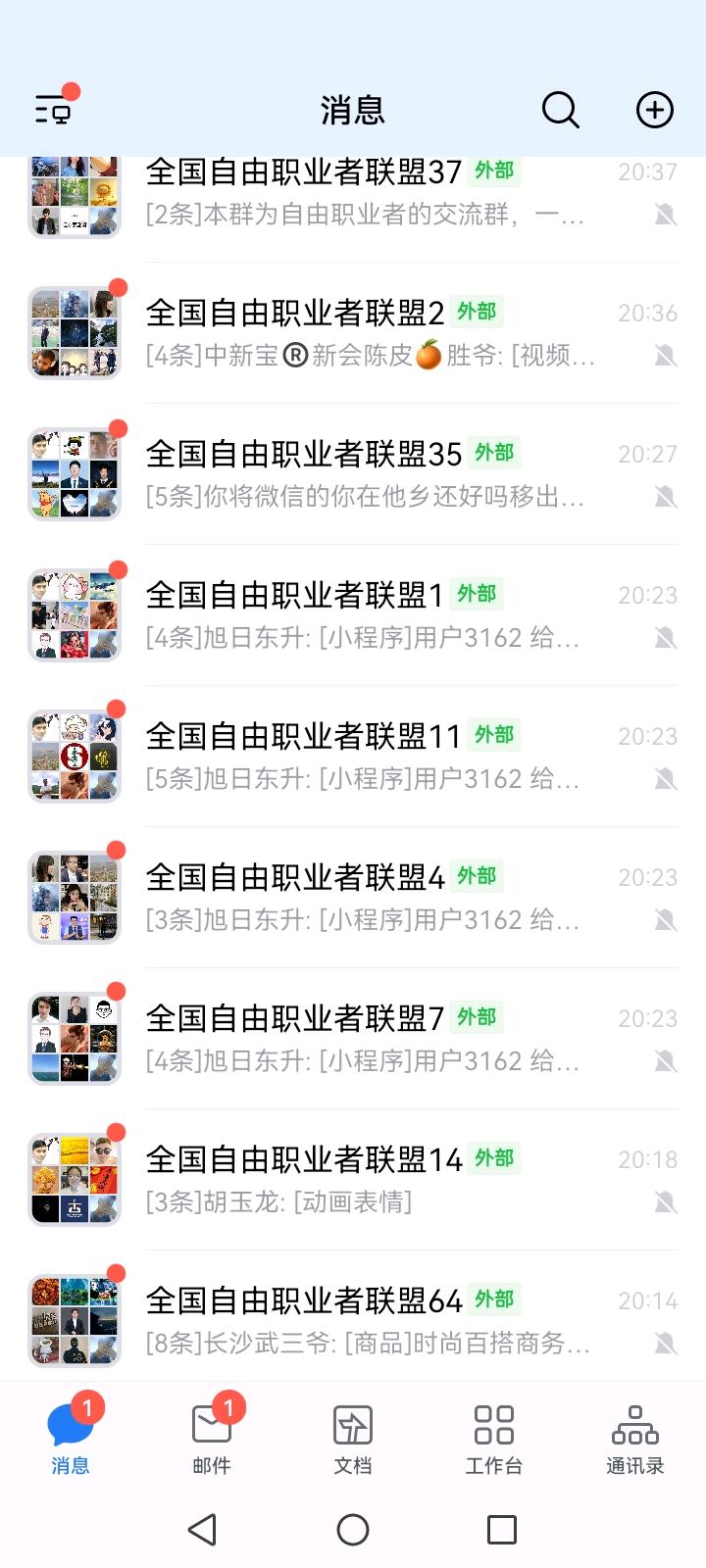Tap the Android home circle button

pos(353,1527)
